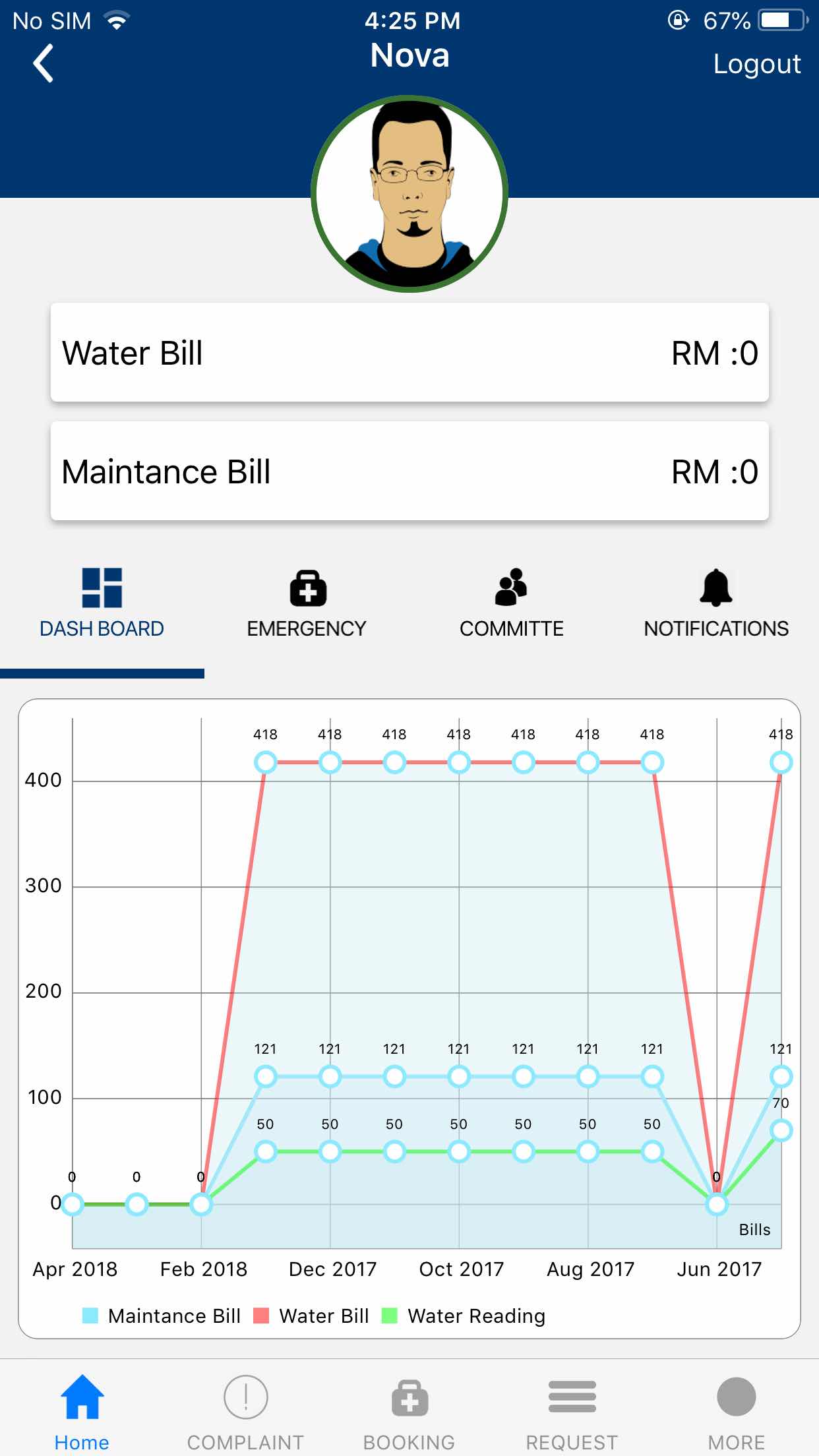Open the profile avatar picture
Image resolution: width=819 pixels, height=1456 pixels.
pyautogui.click(x=409, y=194)
